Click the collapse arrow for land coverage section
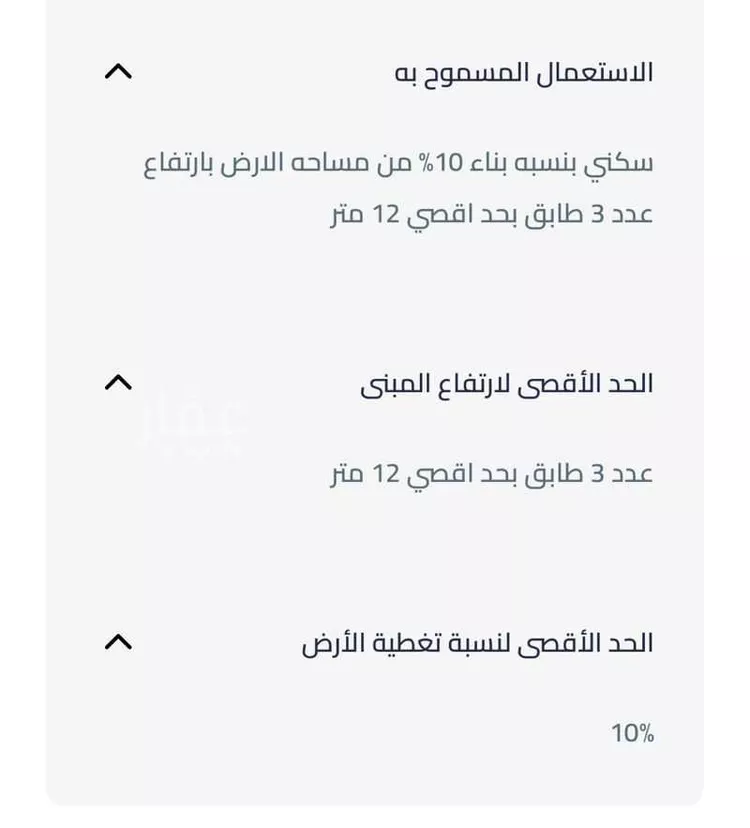750x828 pixels. pyautogui.click(x=120, y=640)
